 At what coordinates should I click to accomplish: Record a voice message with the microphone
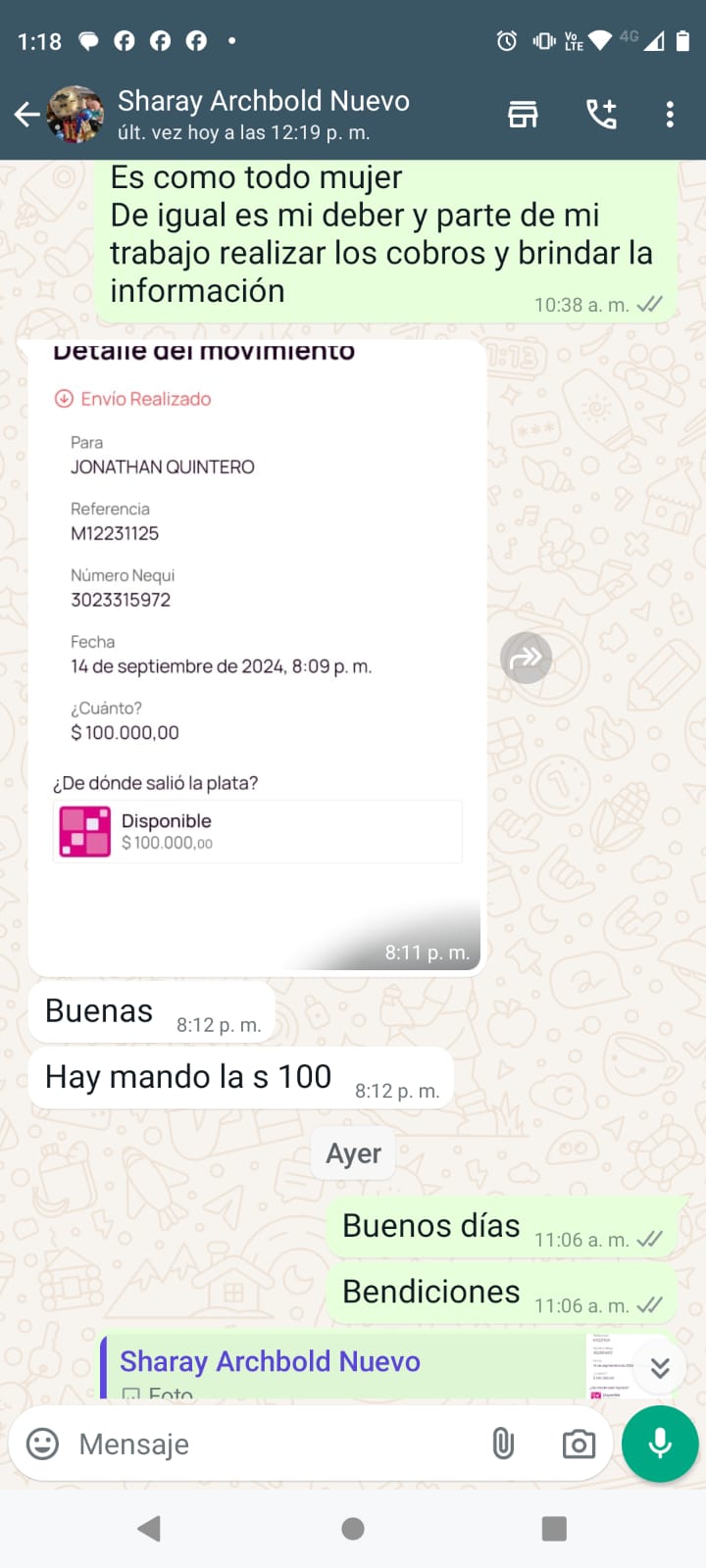pyautogui.click(x=660, y=1444)
